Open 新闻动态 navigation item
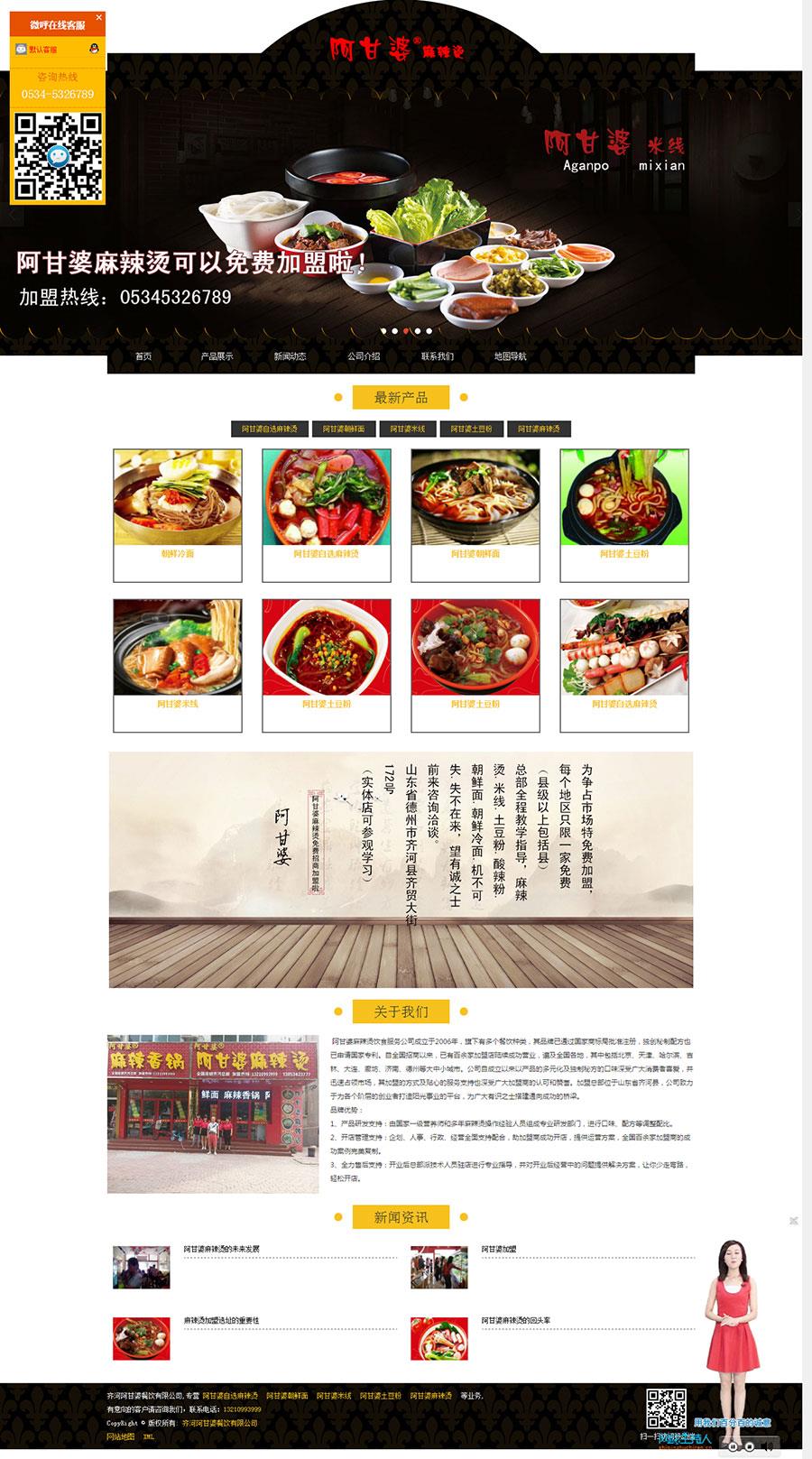This screenshot has width=812, height=1459. pos(290,356)
